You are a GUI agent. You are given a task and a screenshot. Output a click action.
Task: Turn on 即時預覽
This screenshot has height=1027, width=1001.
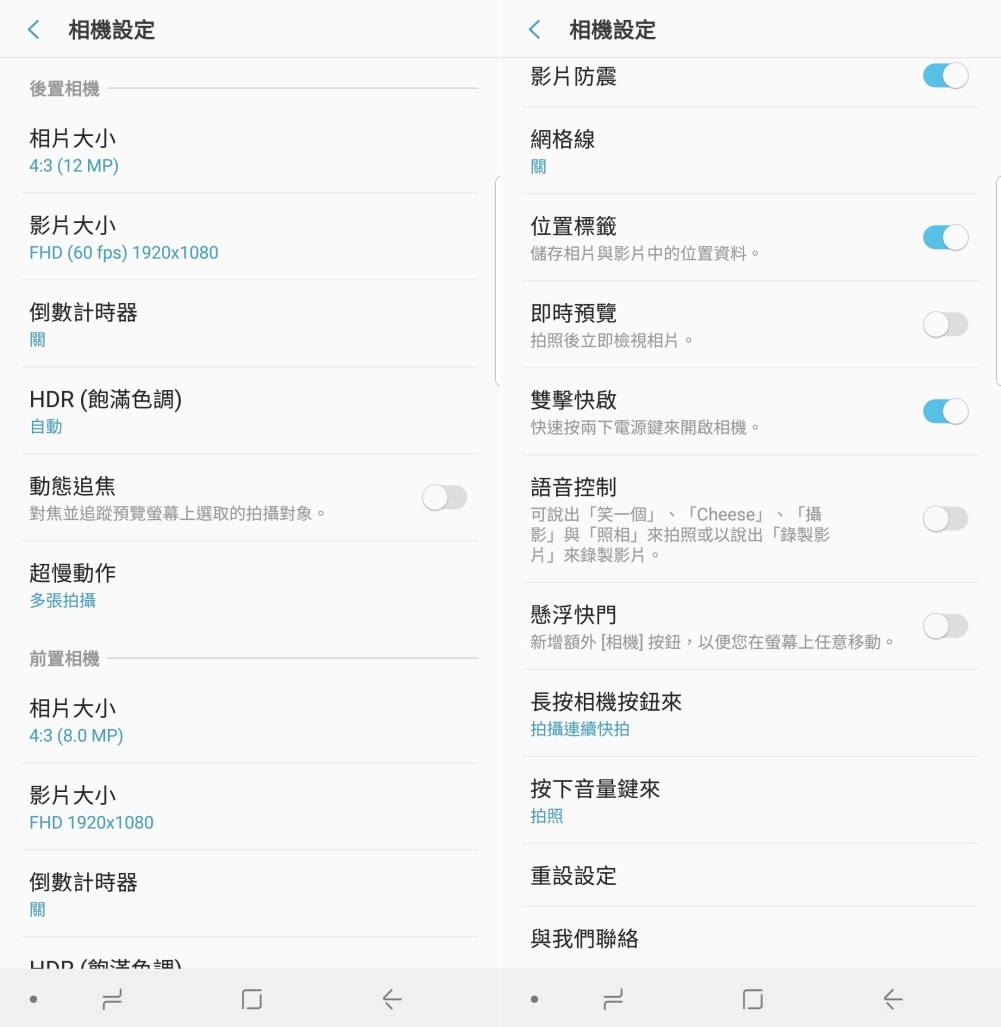click(945, 324)
